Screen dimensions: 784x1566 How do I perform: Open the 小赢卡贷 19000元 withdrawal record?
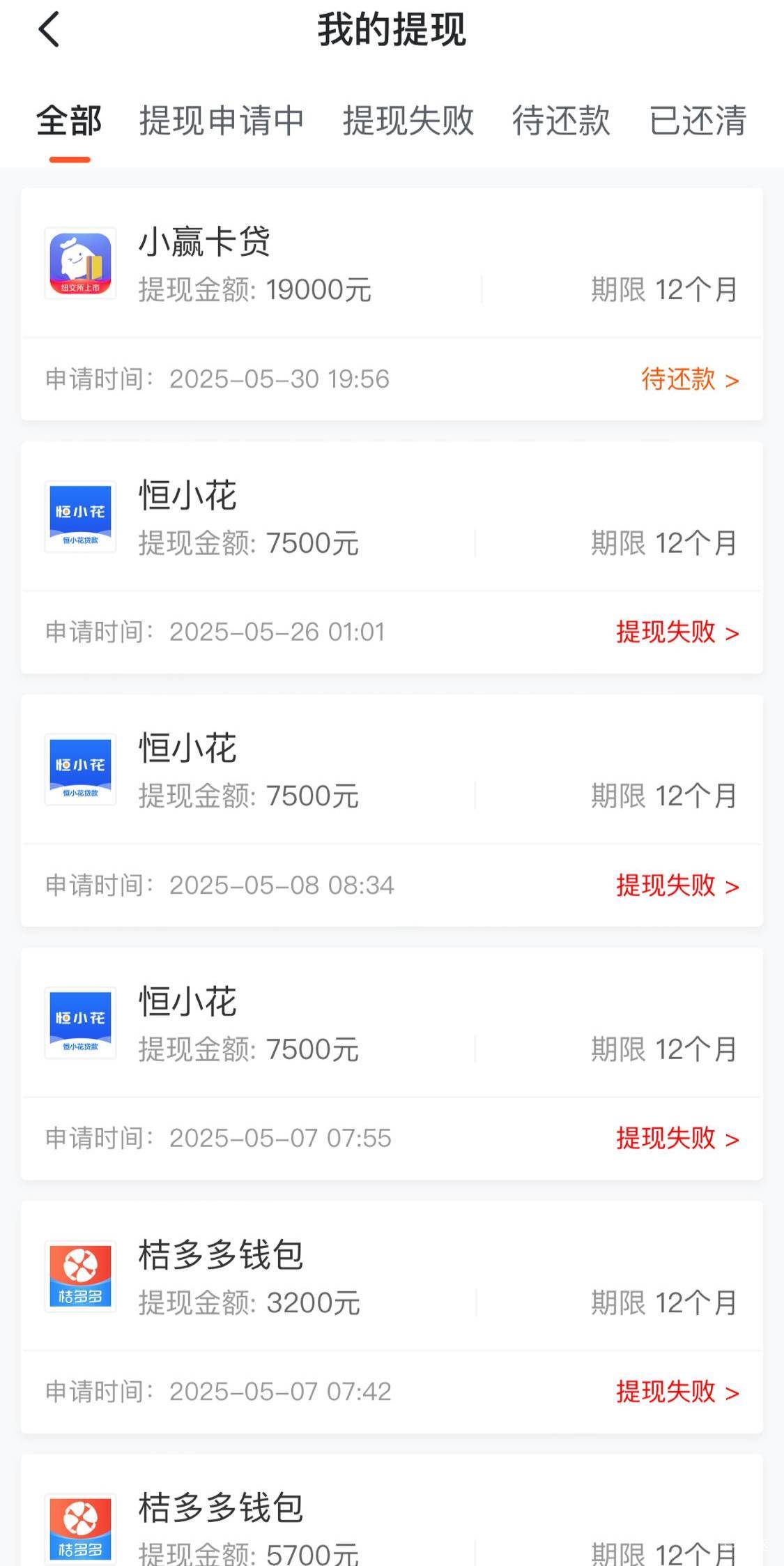coord(392,304)
